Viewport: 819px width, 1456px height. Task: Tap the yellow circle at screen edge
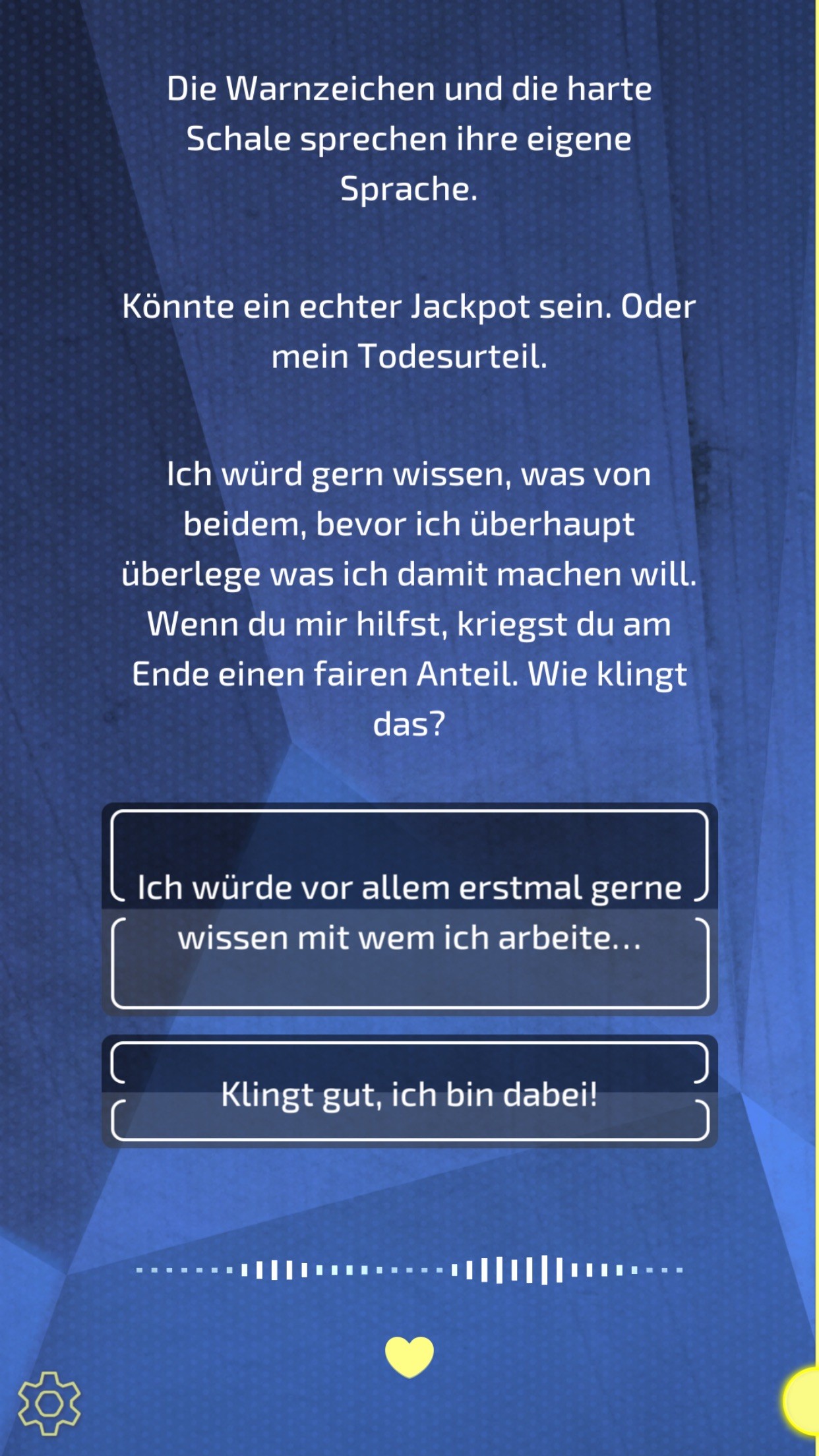[802, 1401]
